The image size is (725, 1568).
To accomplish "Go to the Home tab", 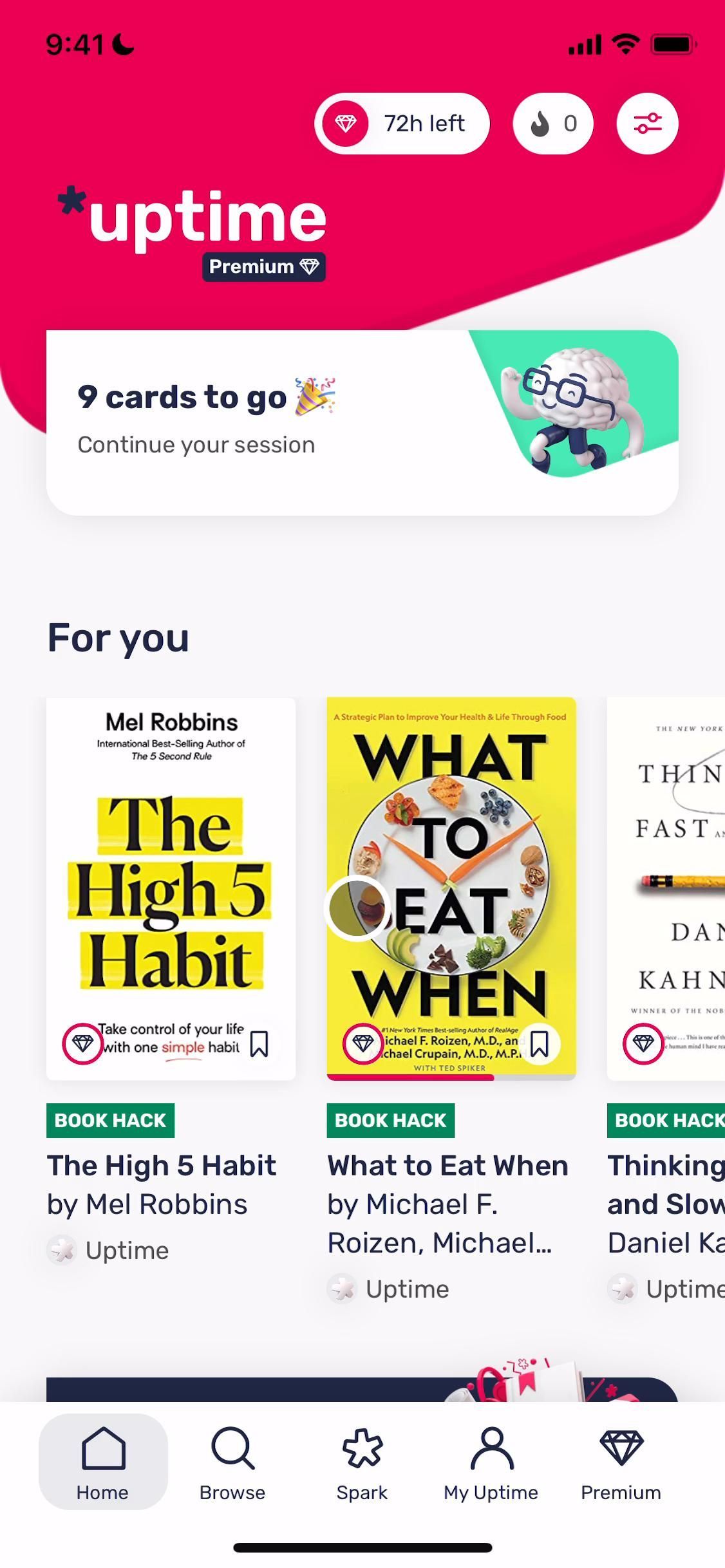I will 103,1462.
